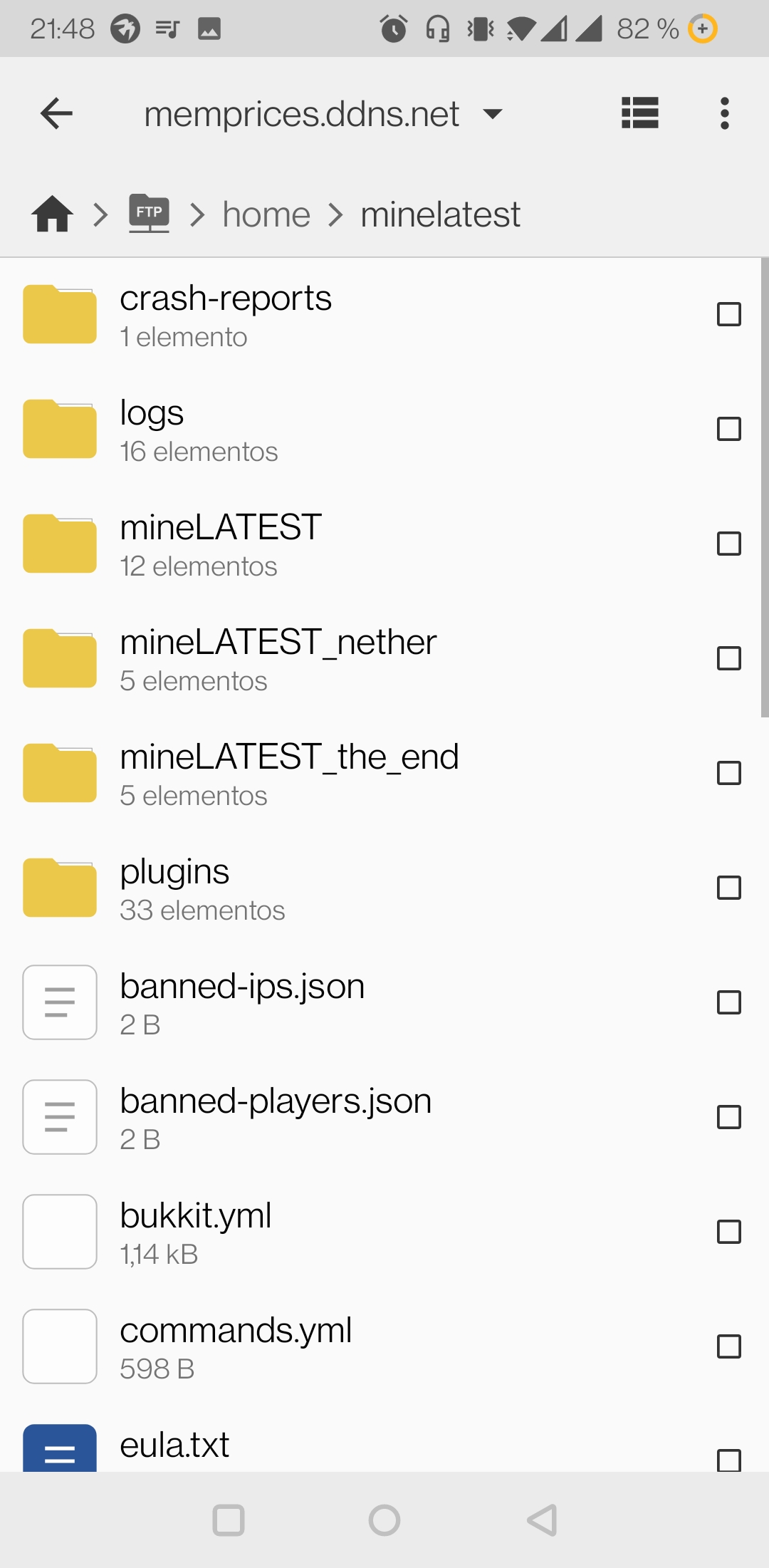Select the mineLATEST folder checkbox

coord(728,544)
